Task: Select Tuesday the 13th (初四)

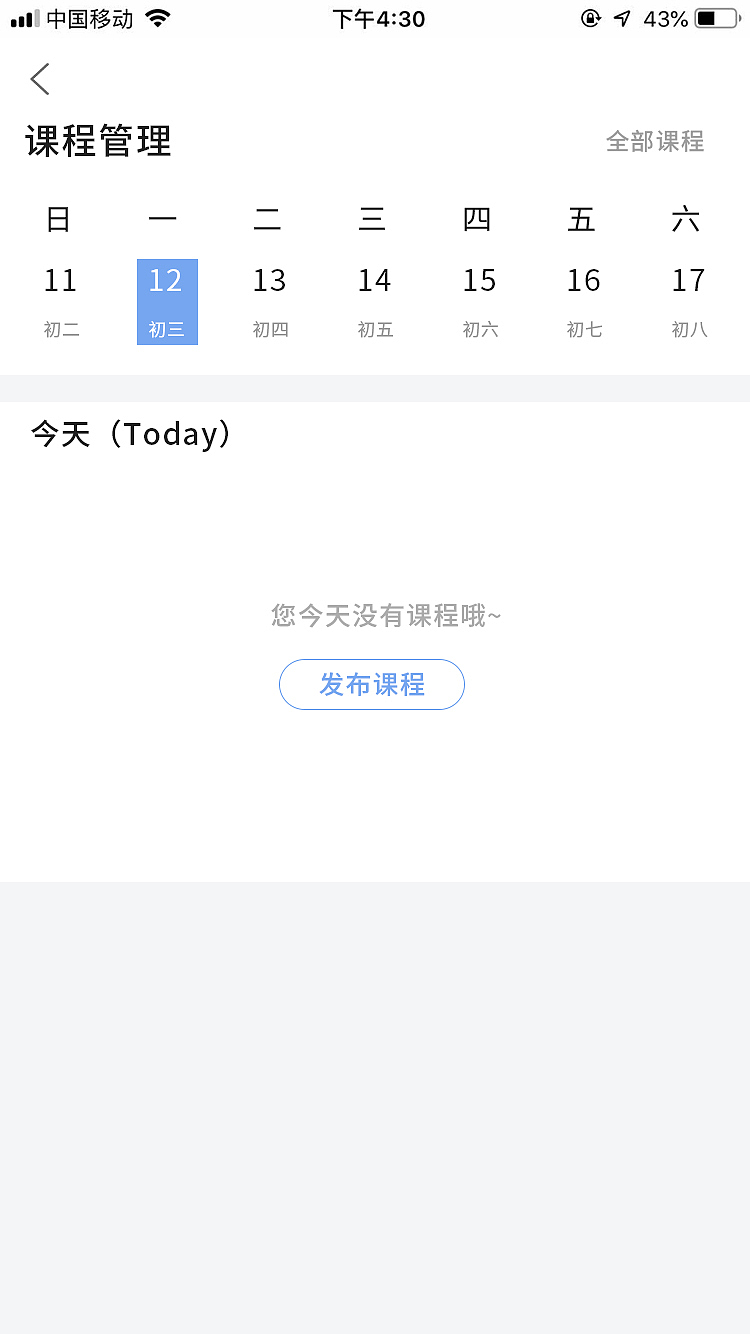Action: coord(270,300)
